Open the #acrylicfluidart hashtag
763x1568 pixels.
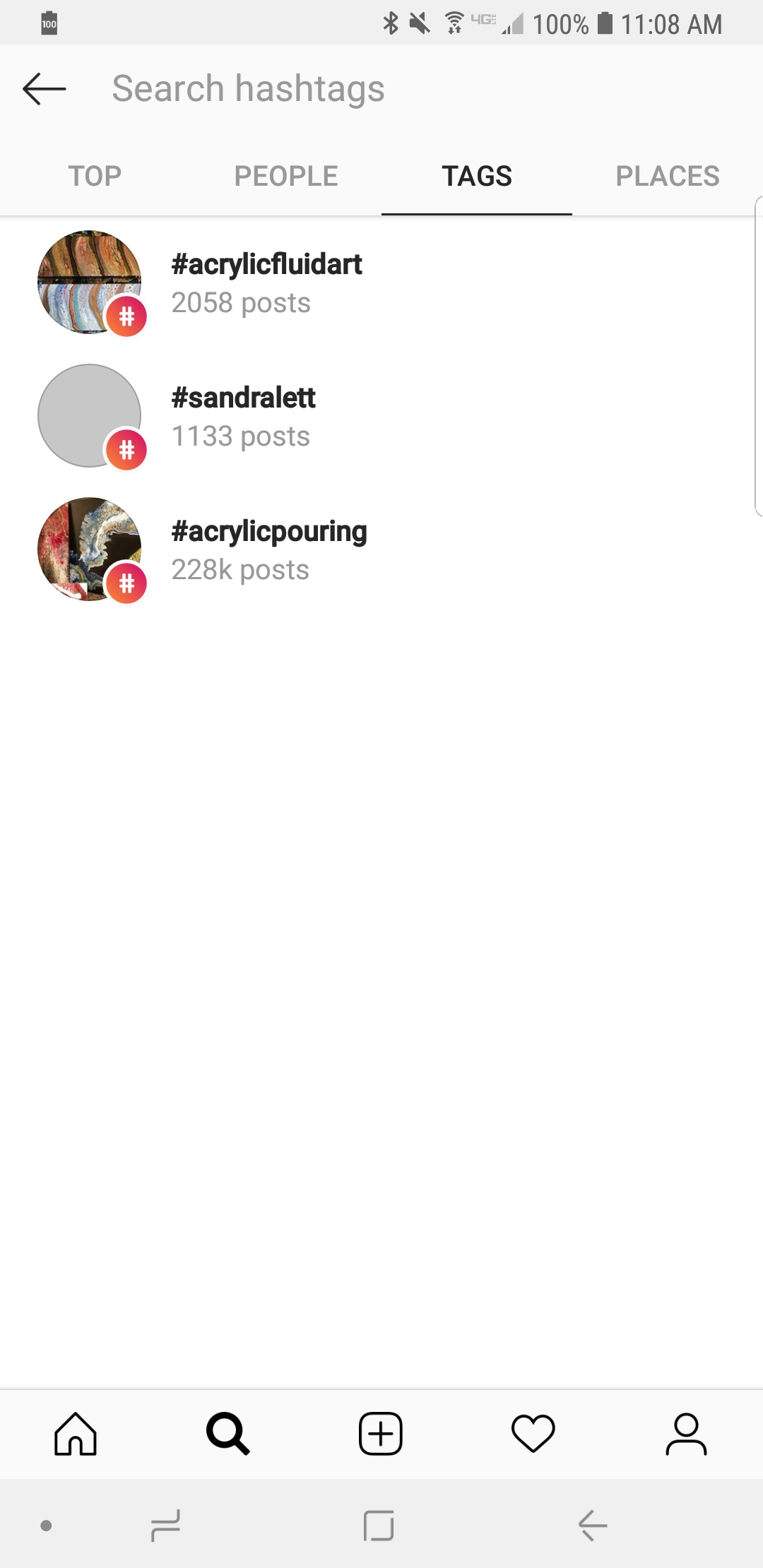(266, 283)
